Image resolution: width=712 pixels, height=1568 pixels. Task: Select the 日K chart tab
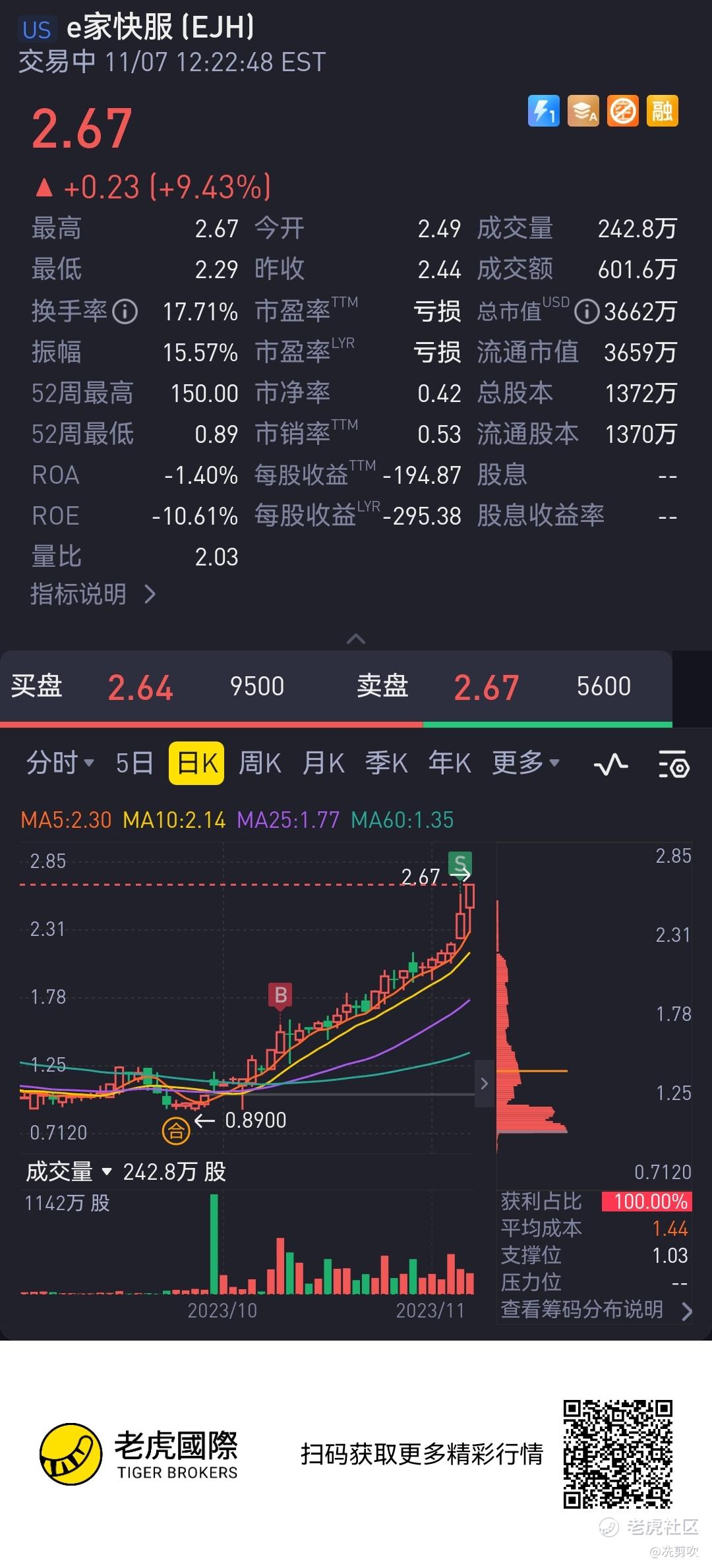point(196,763)
